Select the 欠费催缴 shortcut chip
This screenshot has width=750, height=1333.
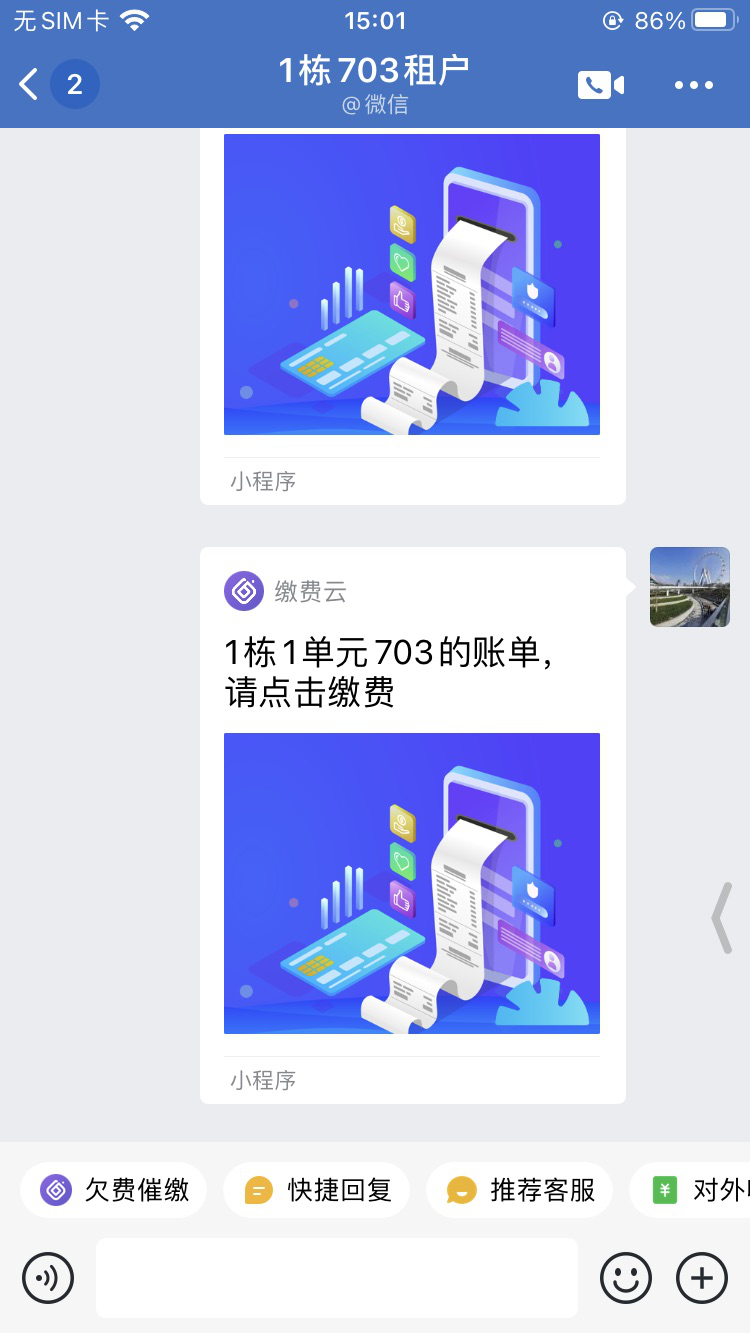pos(114,1190)
